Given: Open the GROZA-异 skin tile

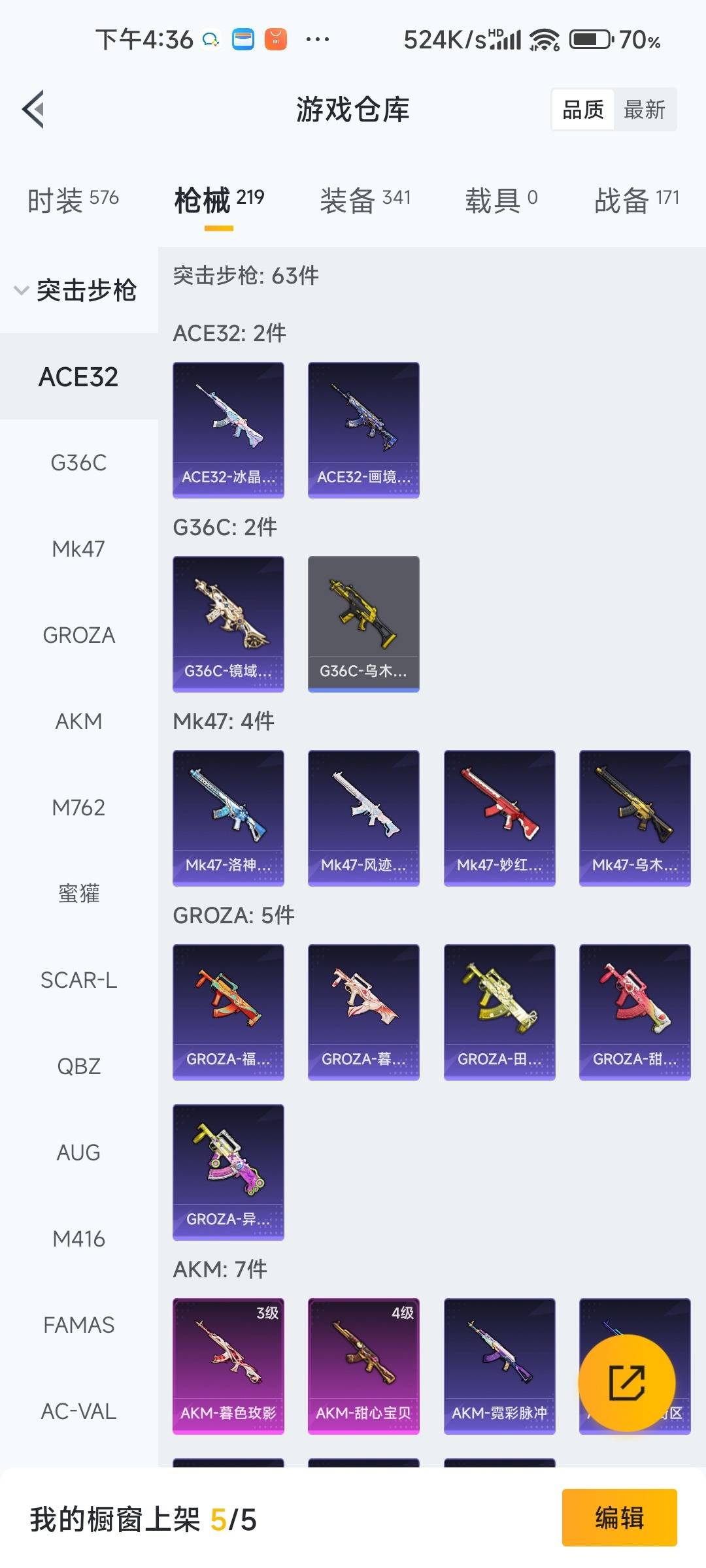Looking at the screenshot, I should click(x=228, y=1171).
